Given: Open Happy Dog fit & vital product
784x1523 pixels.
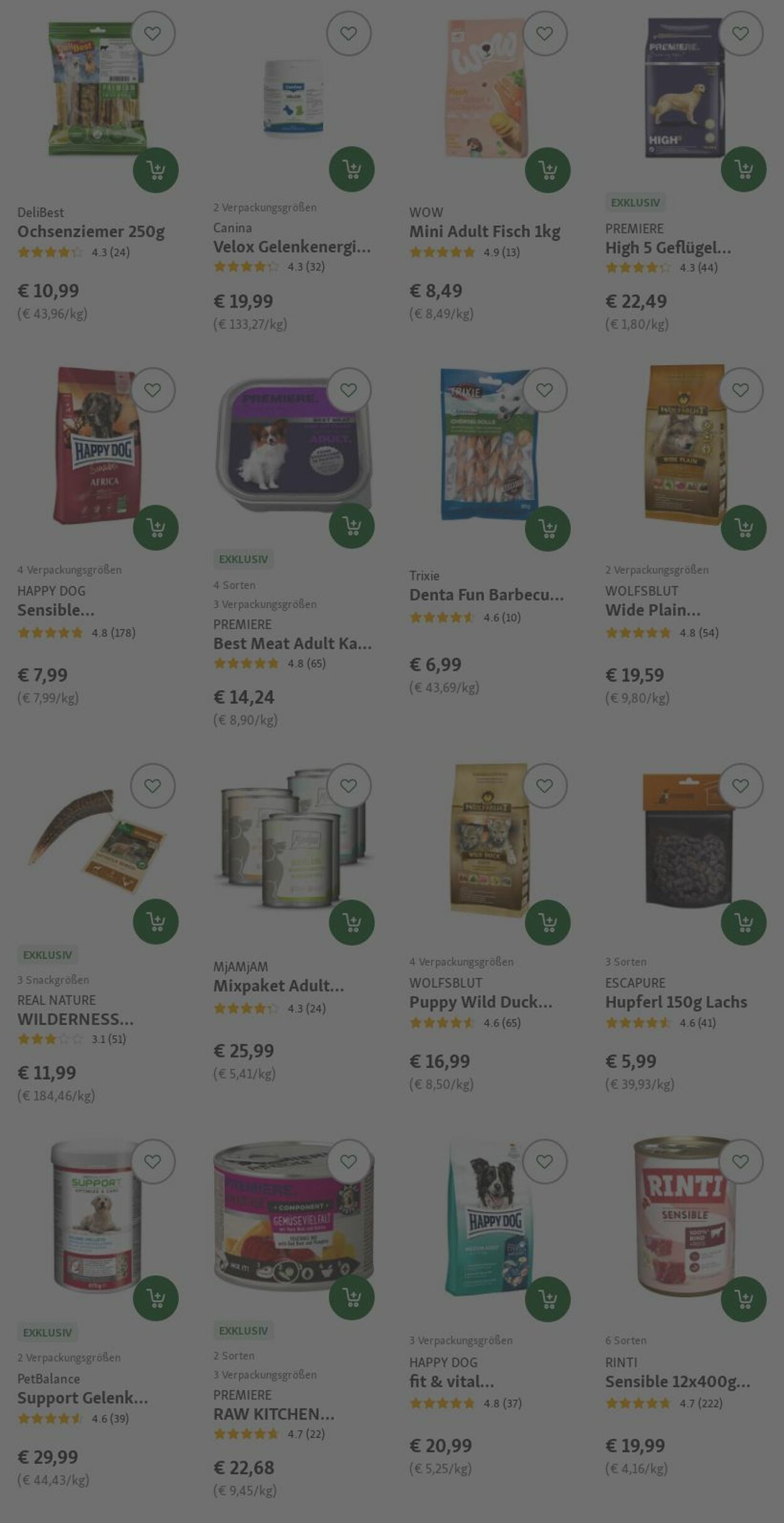Looking at the screenshot, I should 452,1381.
